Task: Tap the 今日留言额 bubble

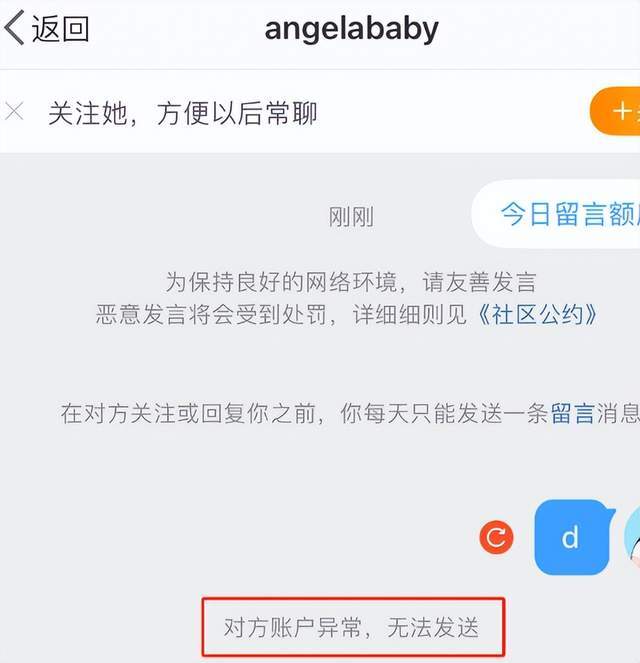Action: pos(565,214)
